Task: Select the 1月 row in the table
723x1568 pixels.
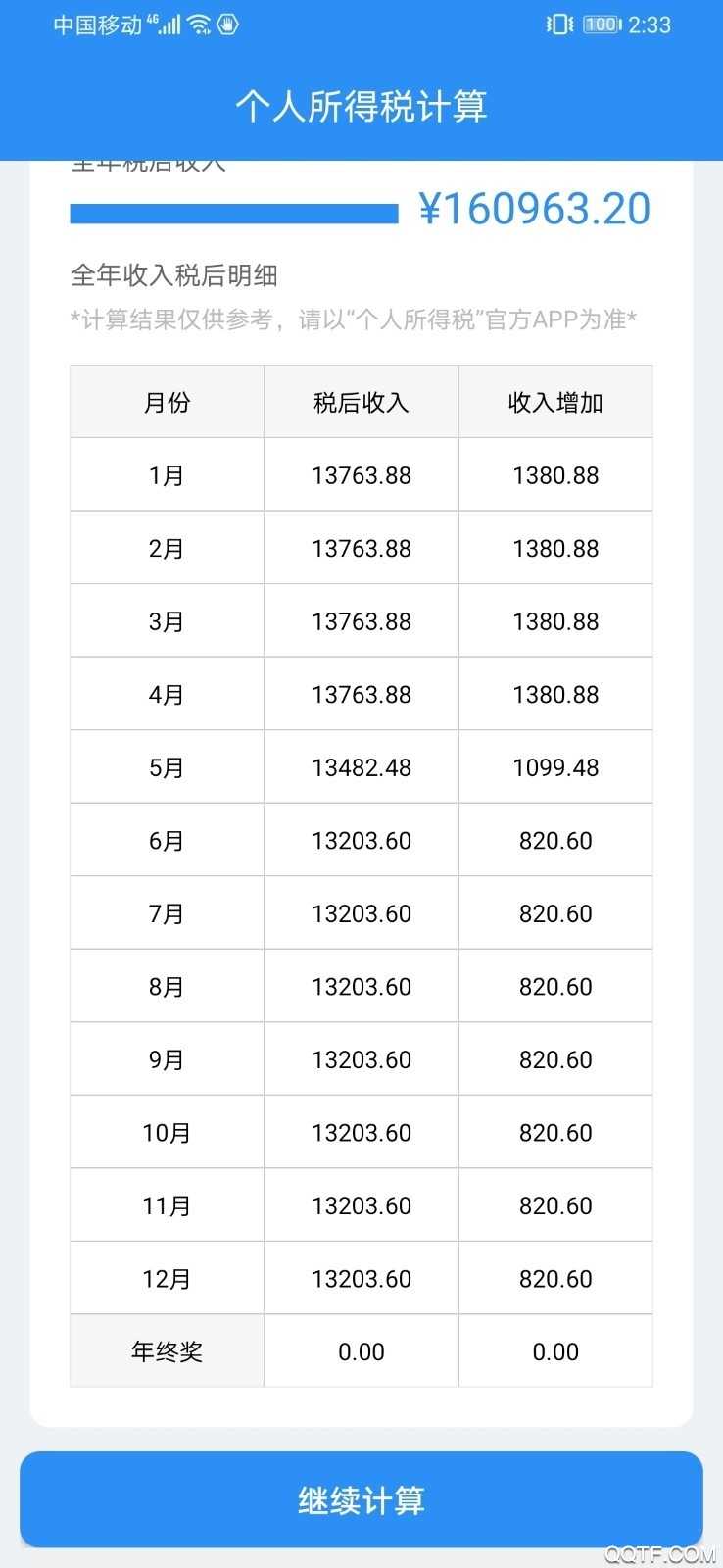Action: pyautogui.click(x=166, y=474)
